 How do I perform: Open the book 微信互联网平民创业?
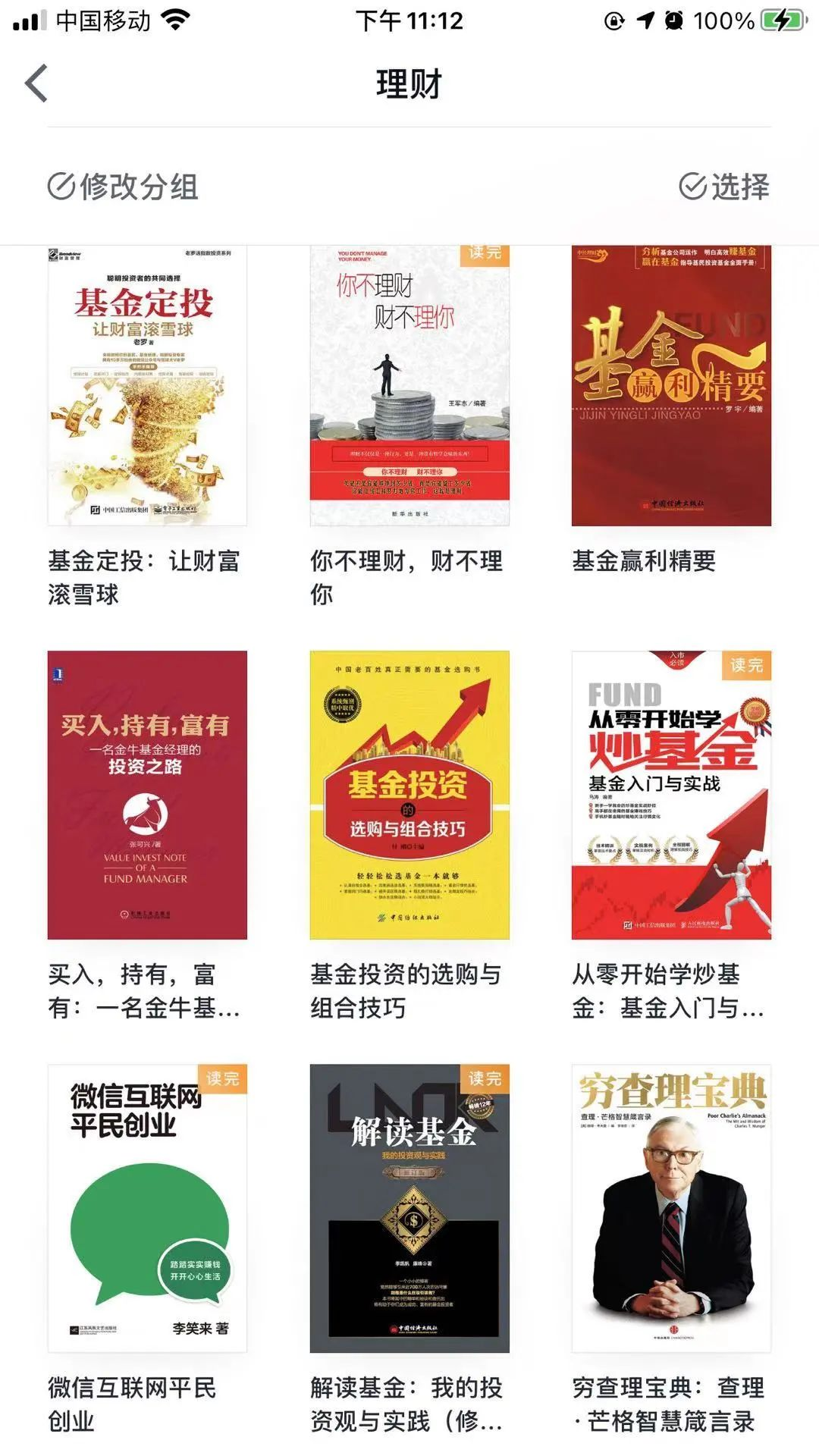coord(147,1208)
